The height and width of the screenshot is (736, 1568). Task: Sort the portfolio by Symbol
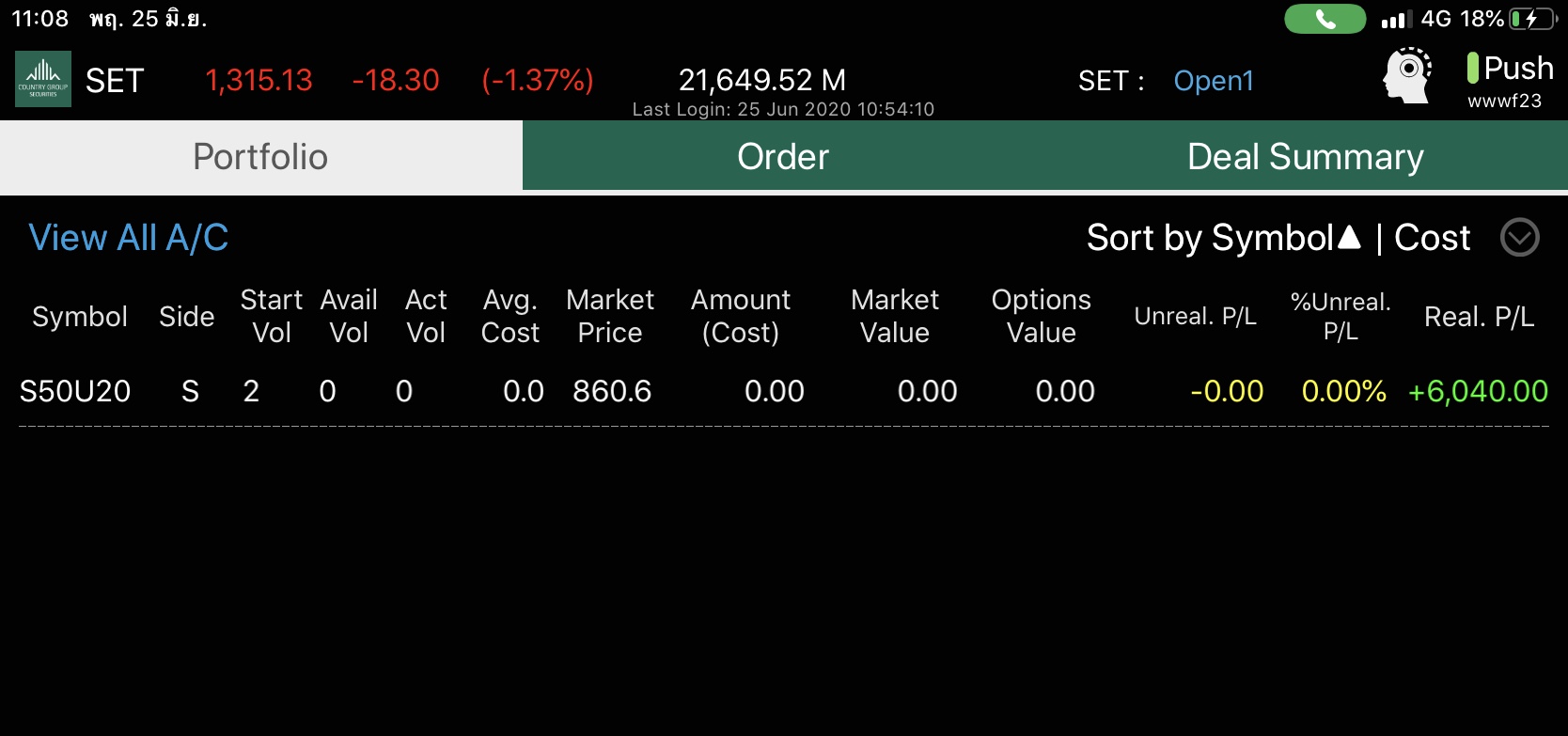pyautogui.click(x=1223, y=238)
